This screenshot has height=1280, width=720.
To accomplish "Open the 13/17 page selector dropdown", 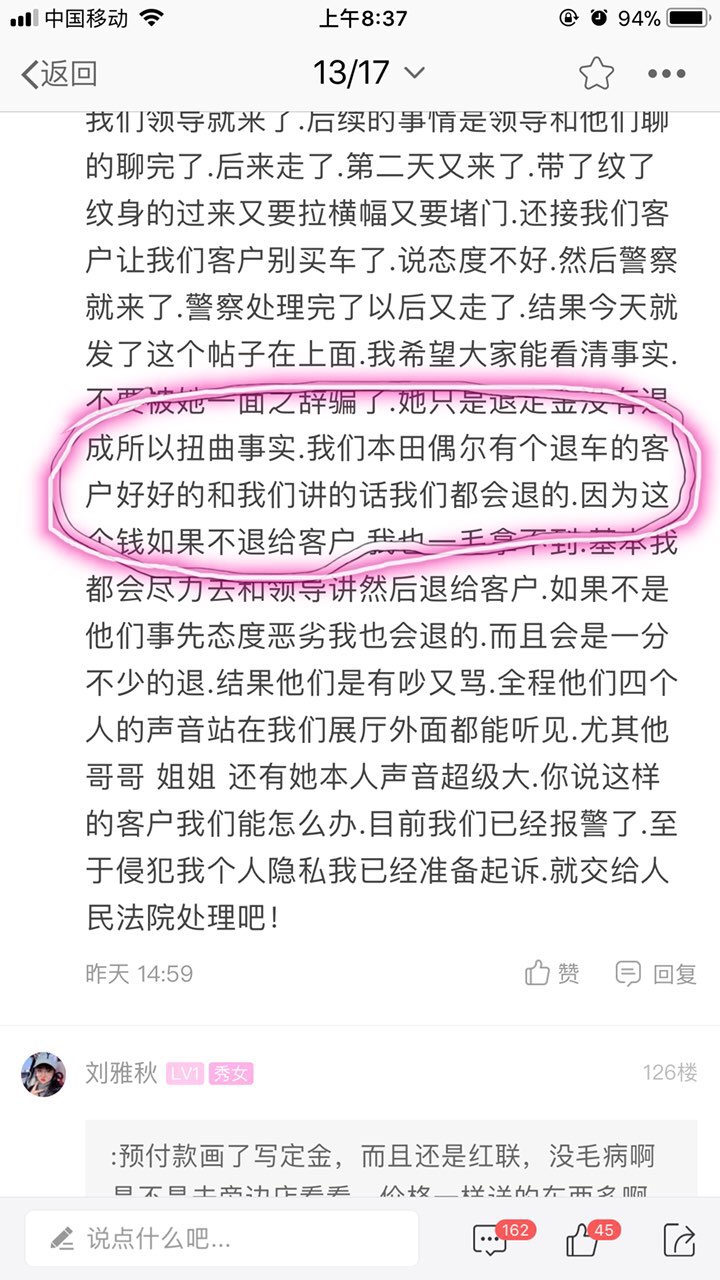I will click(368, 73).
